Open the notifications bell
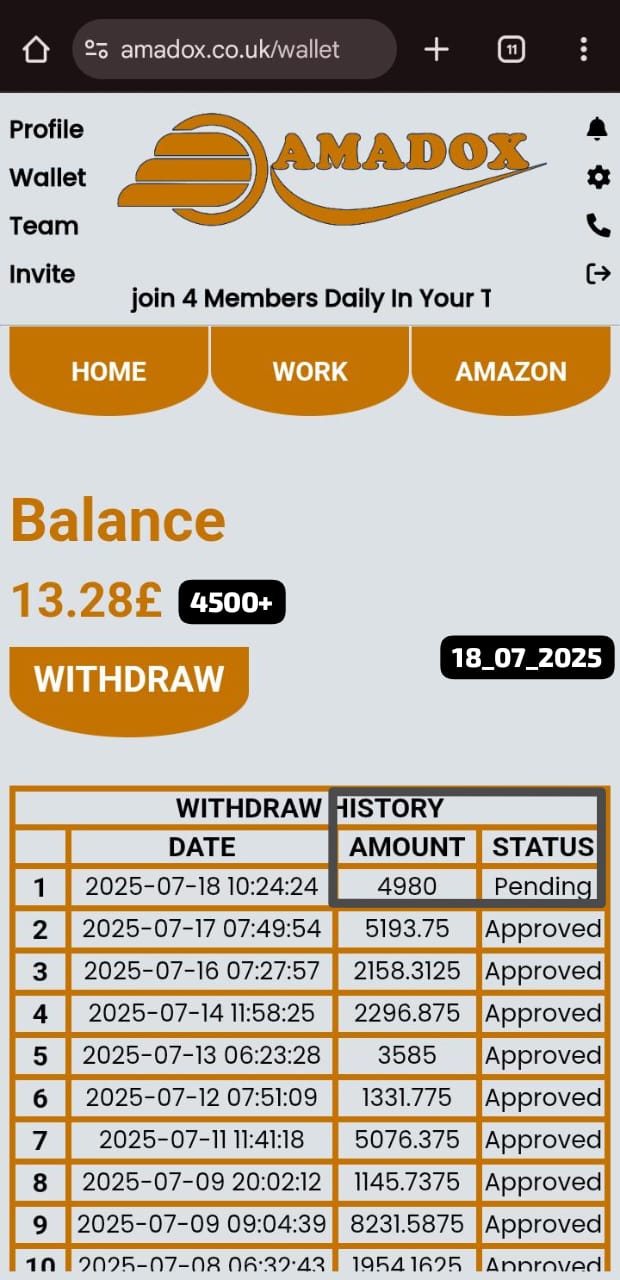The height and width of the screenshot is (1280, 620). (x=597, y=128)
